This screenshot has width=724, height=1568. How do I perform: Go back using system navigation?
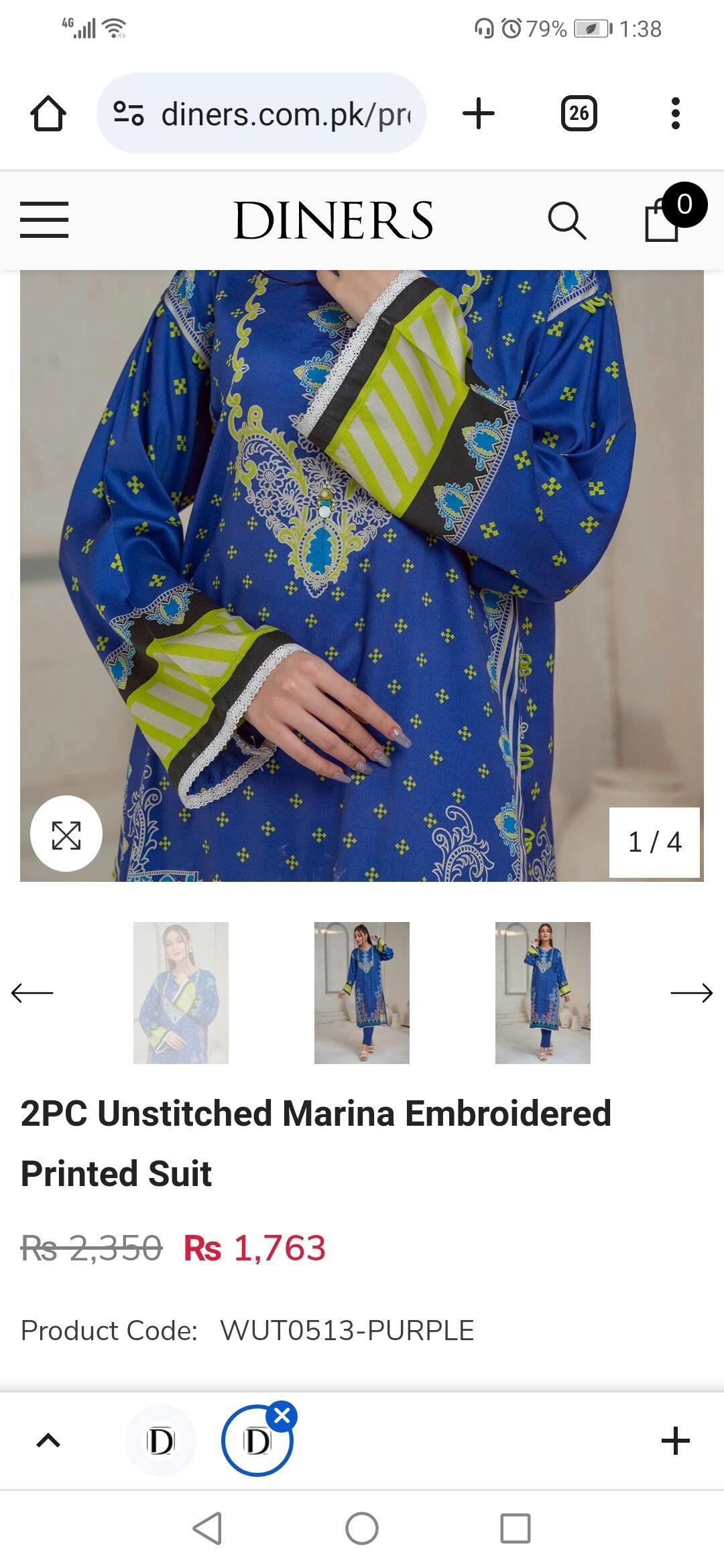pyautogui.click(x=207, y=1528)
